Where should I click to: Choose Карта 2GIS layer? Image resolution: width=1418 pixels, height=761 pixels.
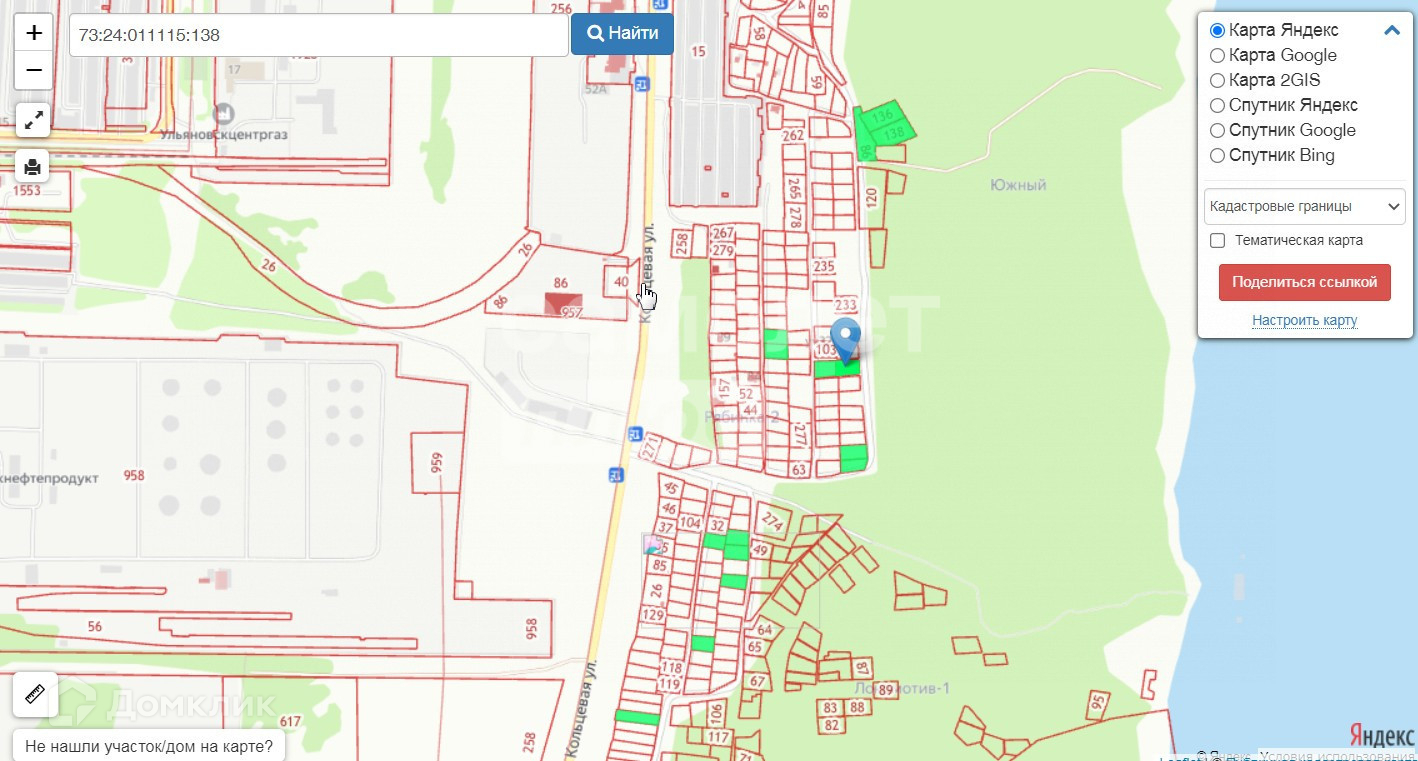(x=1218, y=80)
